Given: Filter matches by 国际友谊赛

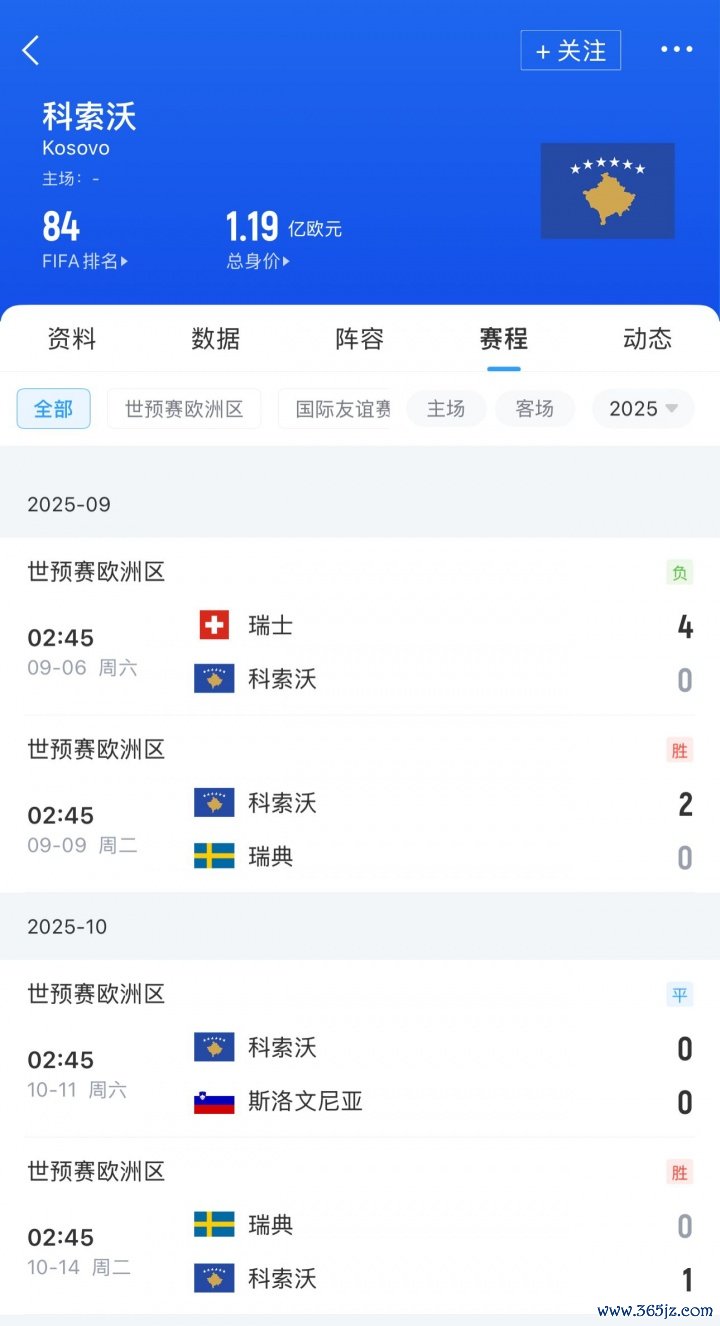Looking at the screenshot, I should 340,409.
